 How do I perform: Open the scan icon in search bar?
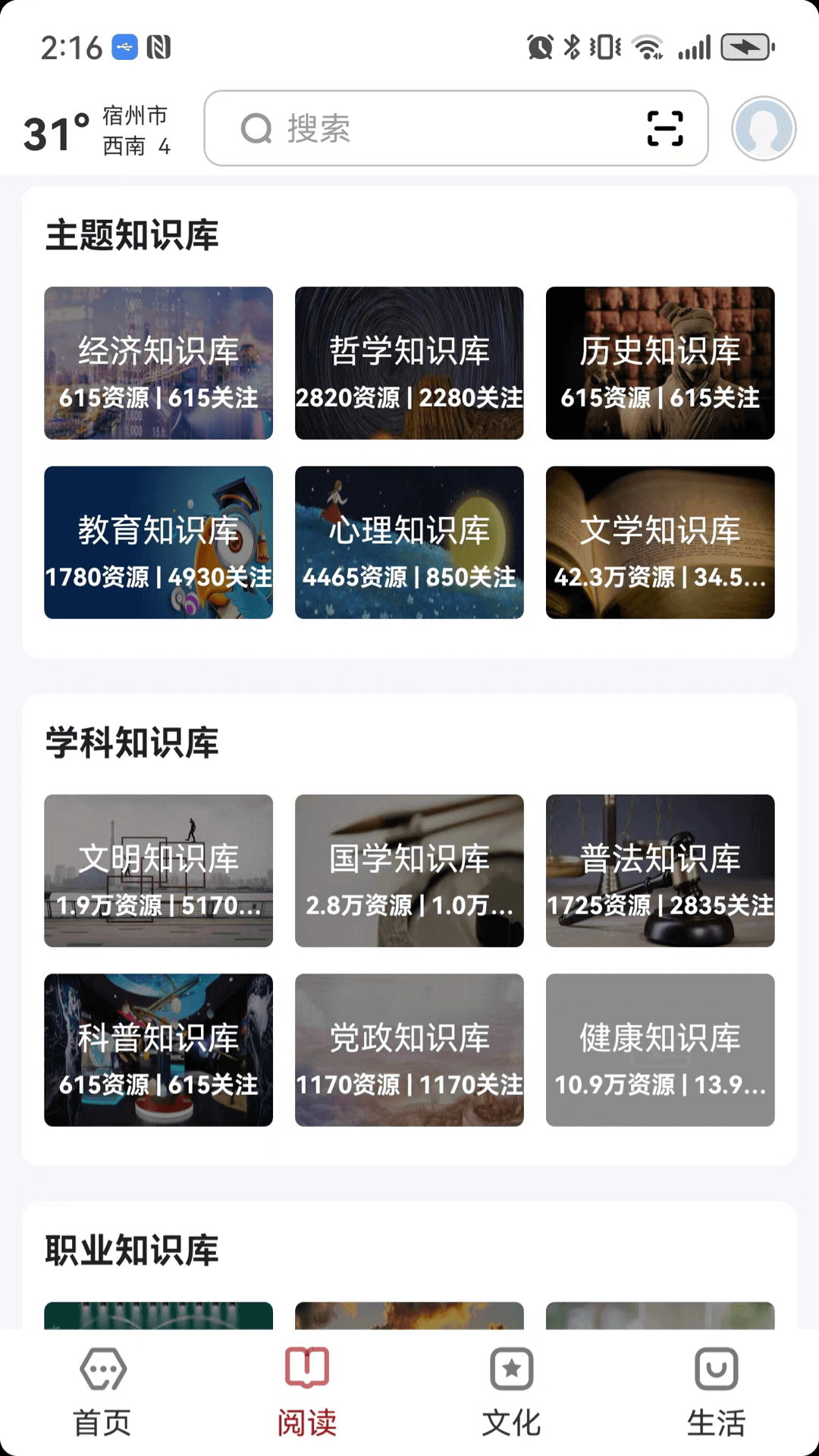tap(665, 128)
